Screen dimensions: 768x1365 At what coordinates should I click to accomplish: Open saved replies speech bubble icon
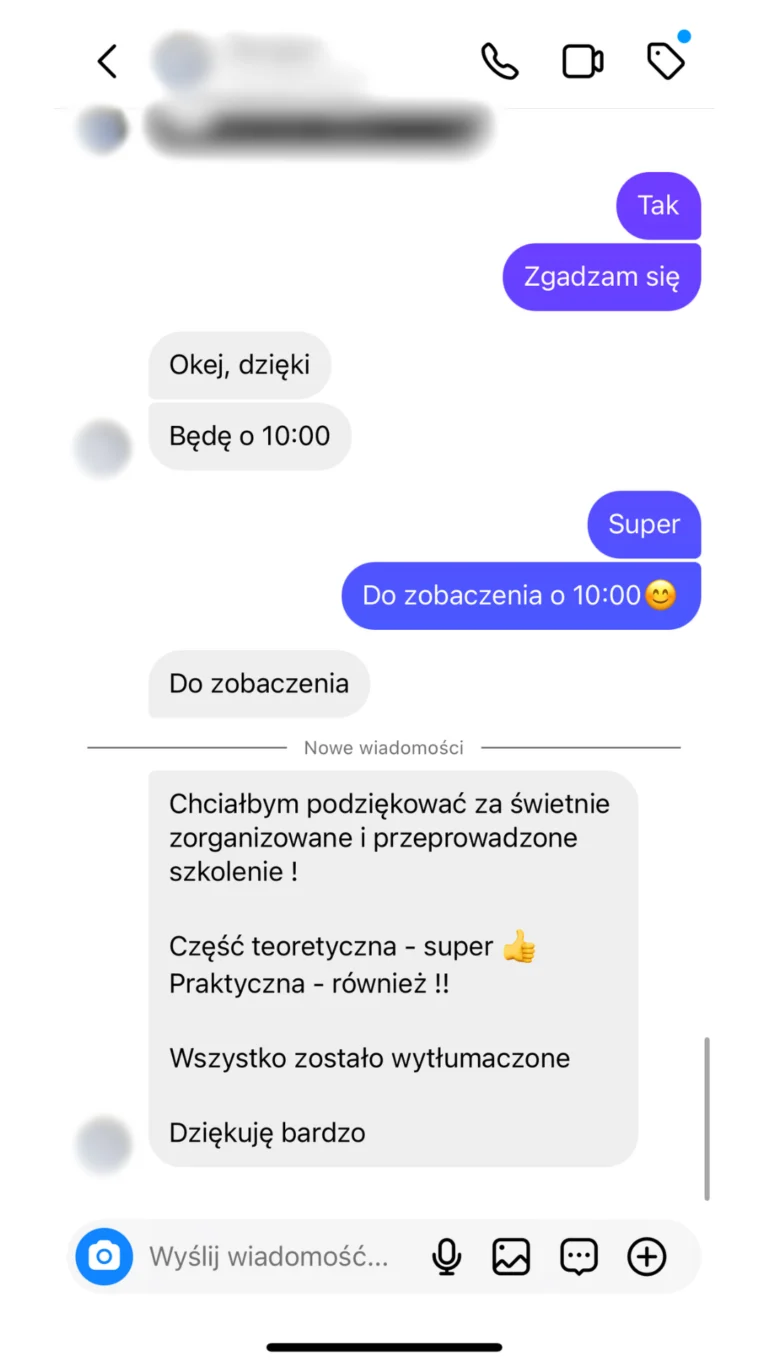(579, 1257)
